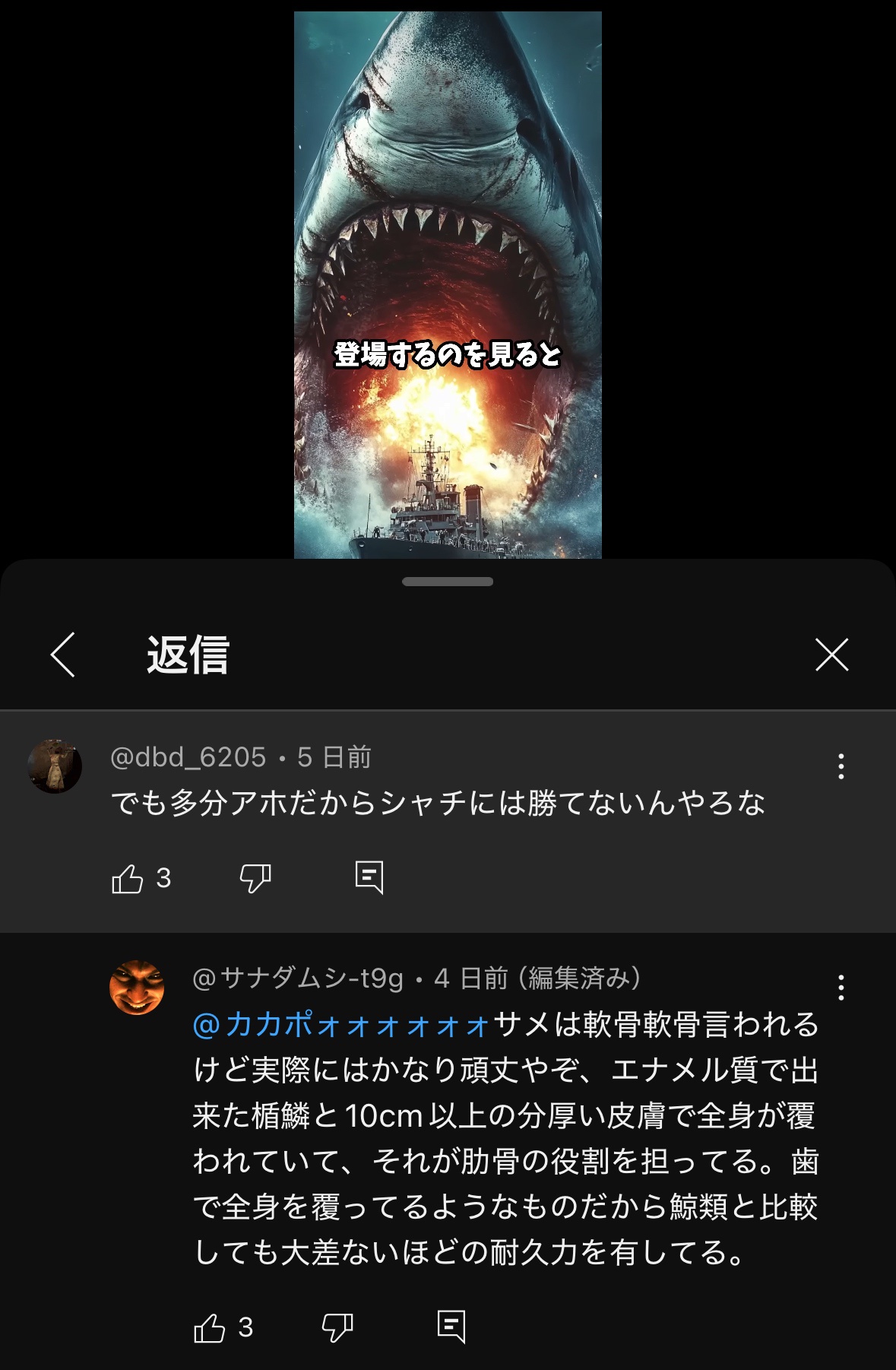Reply to the comment by @サナダムシ-t9g
Screen dimensions: 896x1370
451,1327
